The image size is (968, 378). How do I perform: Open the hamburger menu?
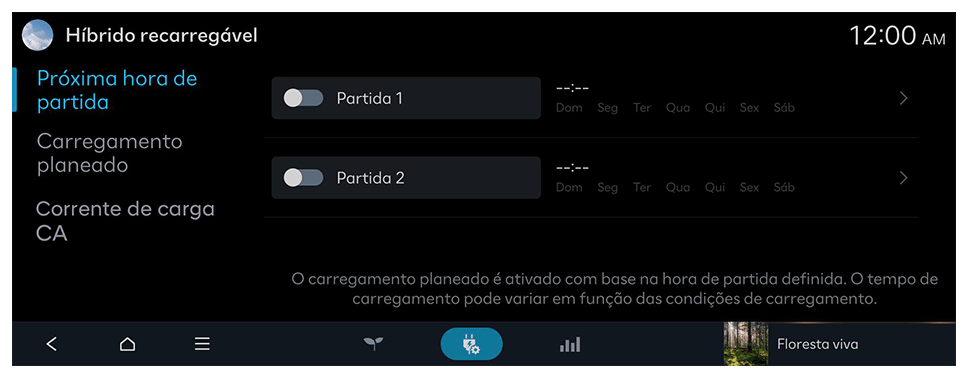tap(202, 344)
